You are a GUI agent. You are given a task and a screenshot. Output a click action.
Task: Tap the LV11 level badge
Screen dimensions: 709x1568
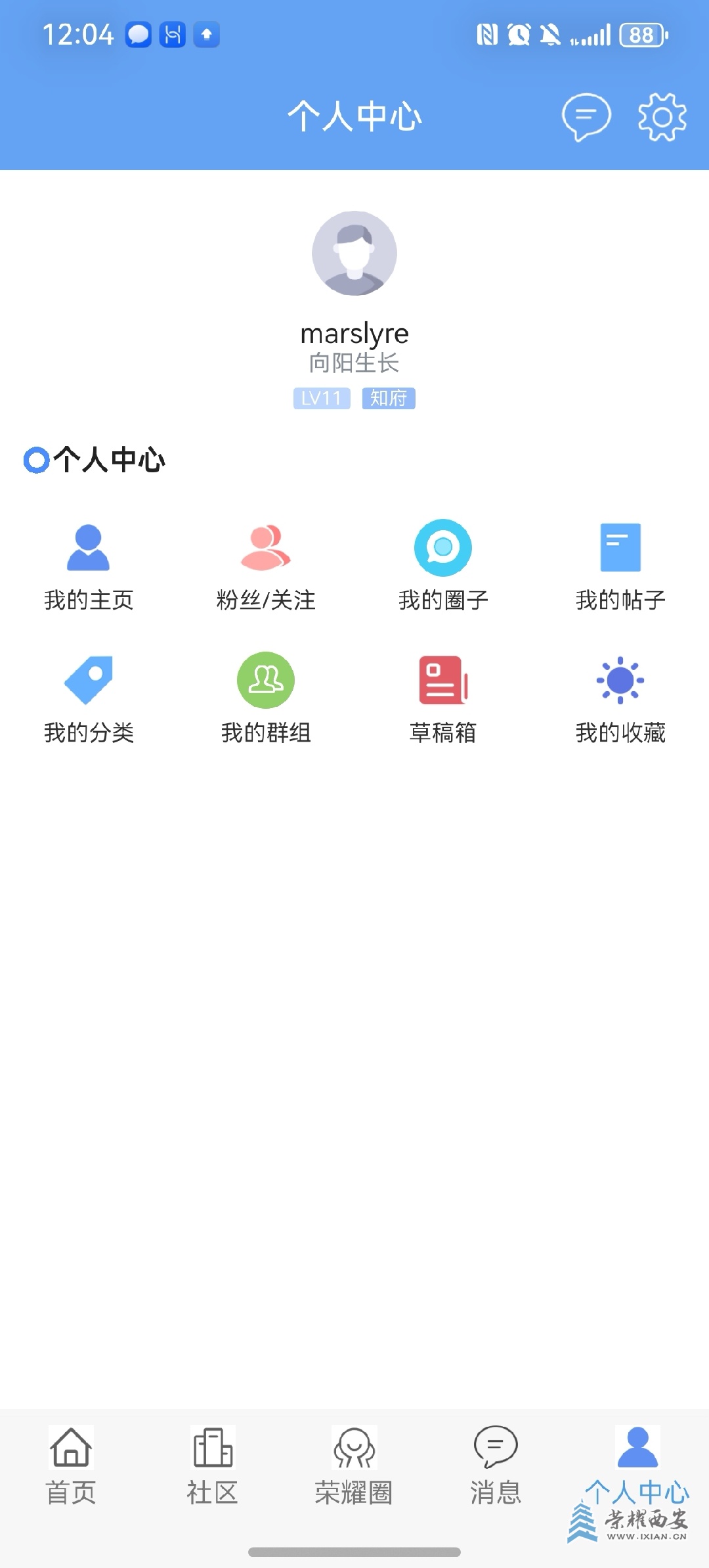320,398
